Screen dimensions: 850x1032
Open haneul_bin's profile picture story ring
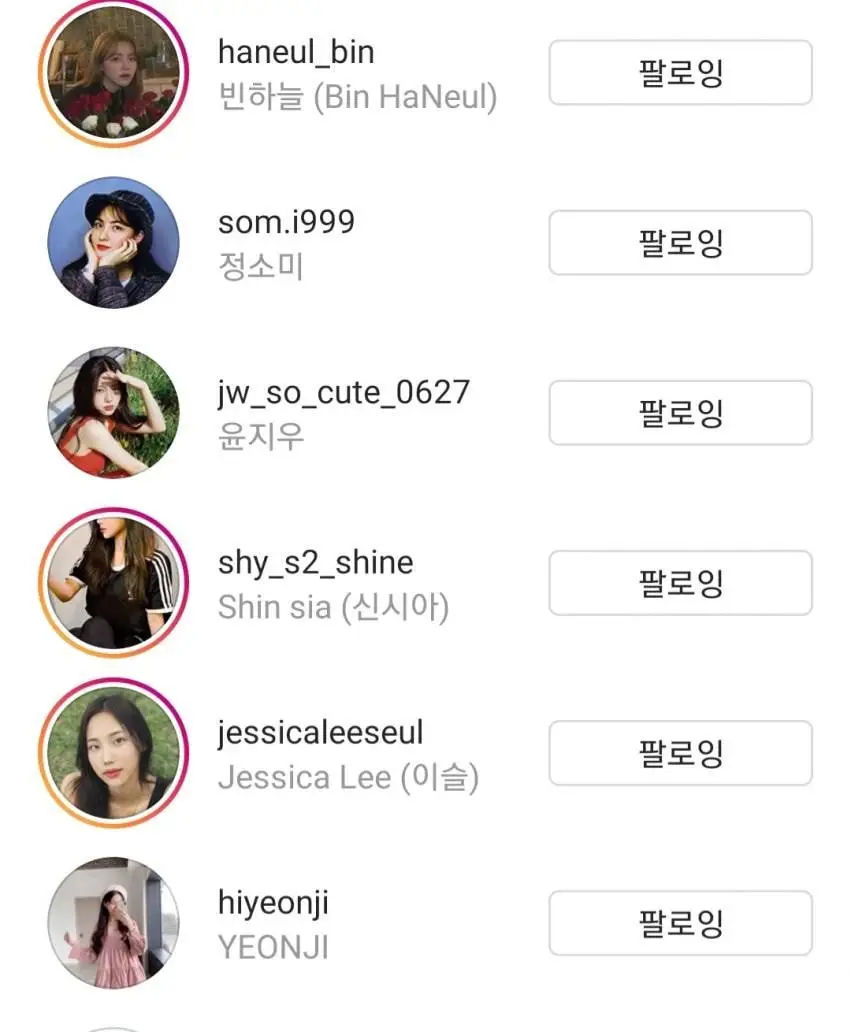(112, 68)
